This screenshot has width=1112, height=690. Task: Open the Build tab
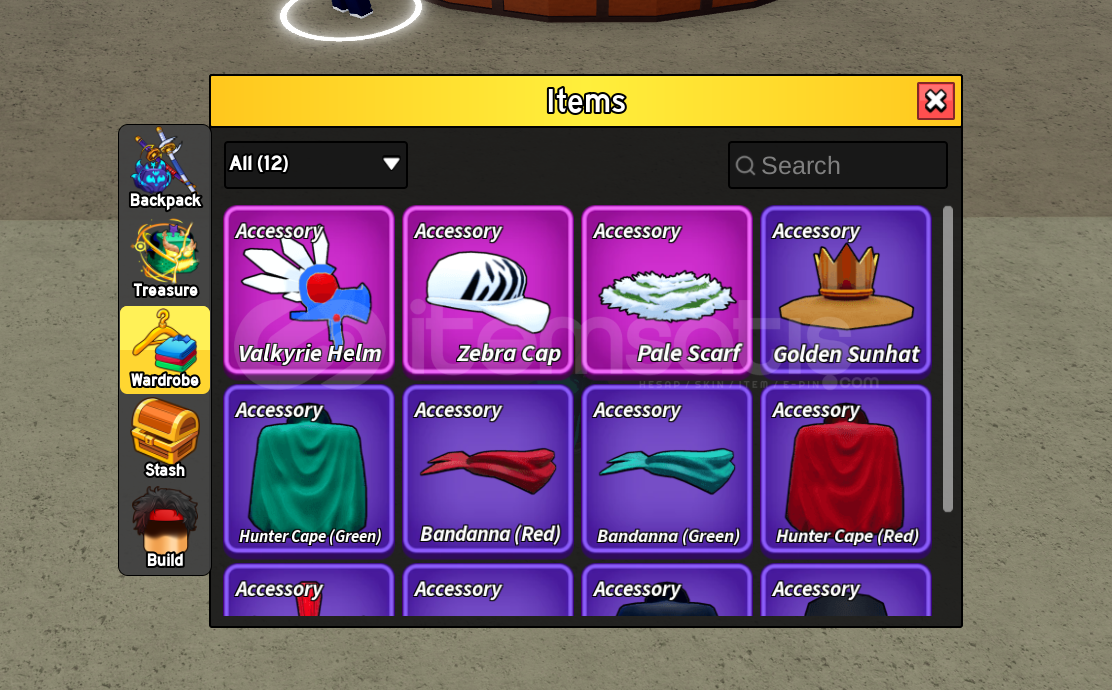coord(165,529)
